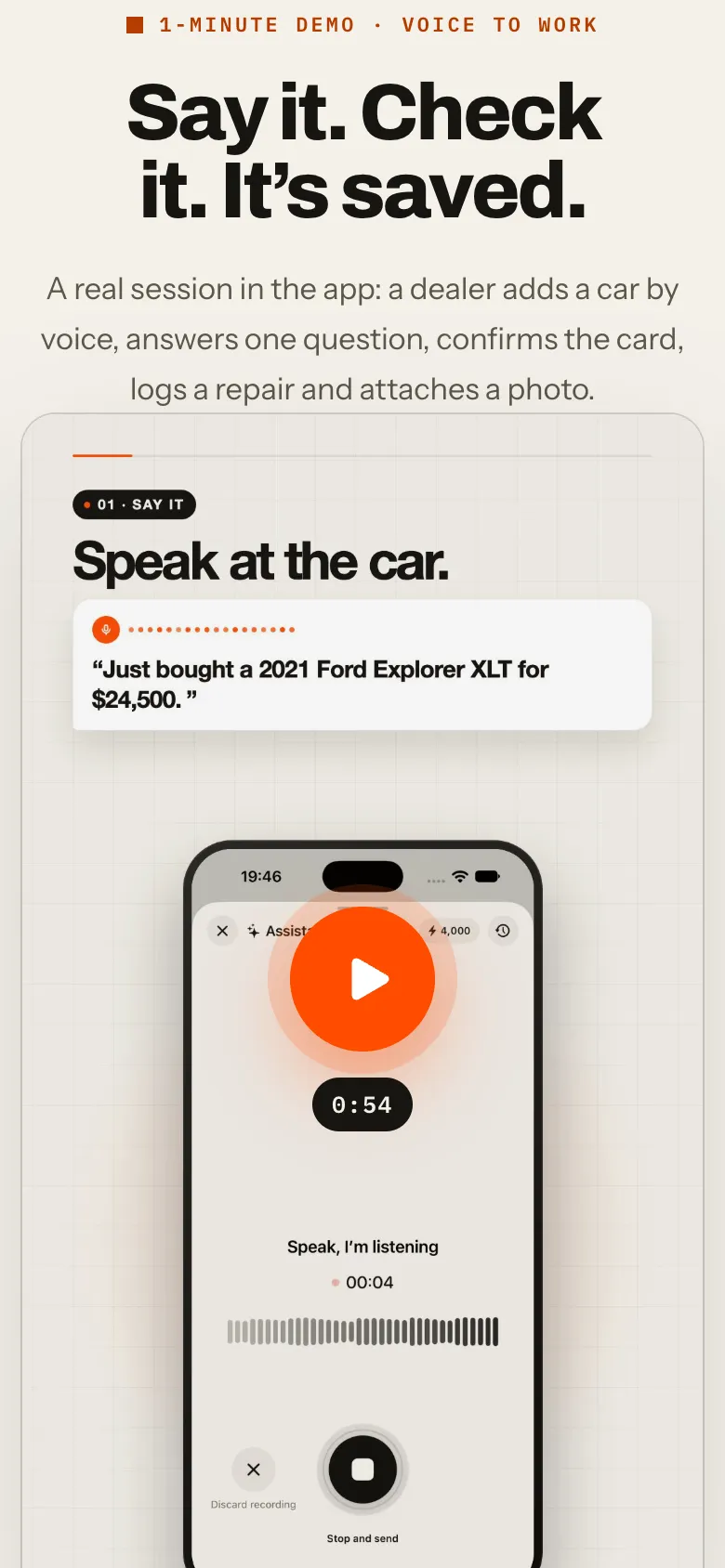Screen dimensions: 725x1568
Task: Play the 1-minute demo video
Action: [x=362, y=979]
